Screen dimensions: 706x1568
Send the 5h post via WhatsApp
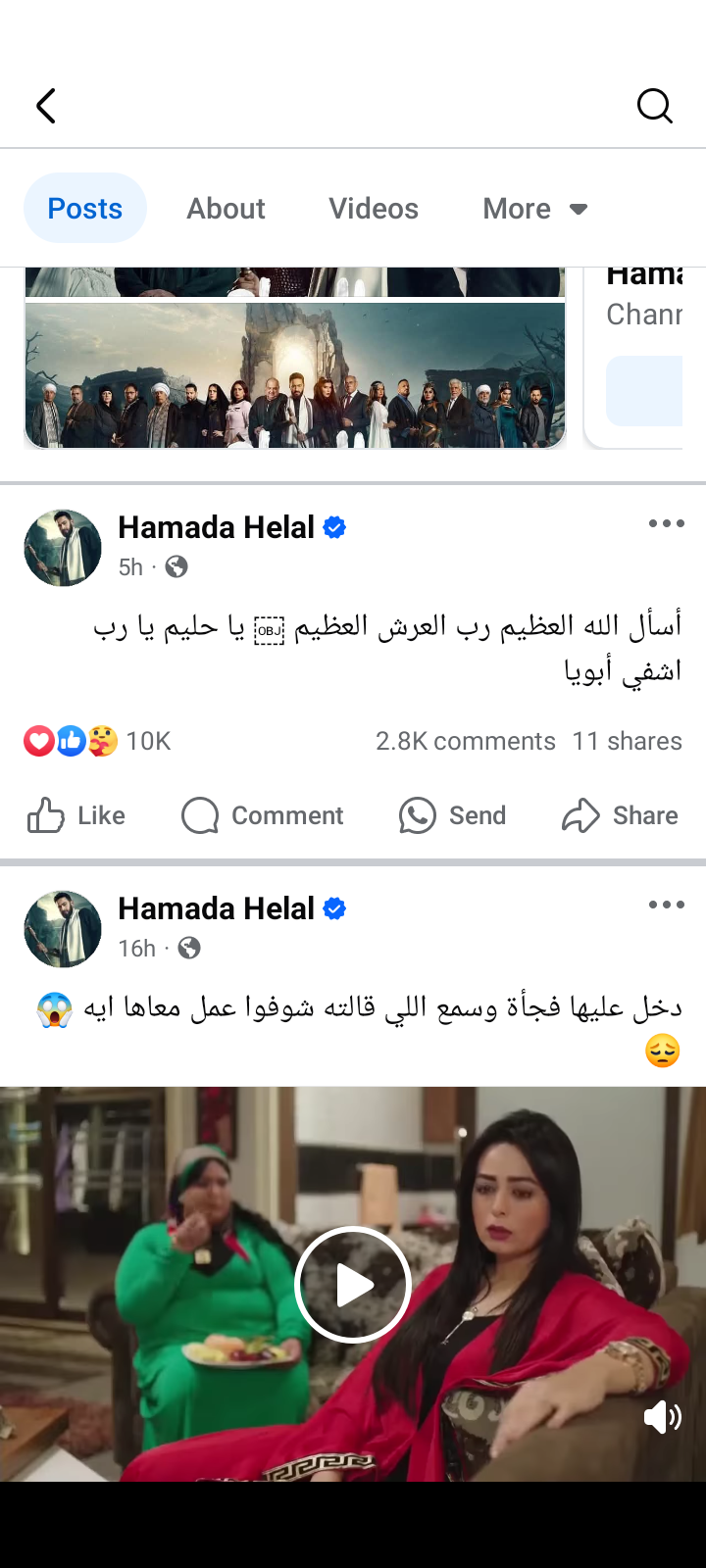453,815
